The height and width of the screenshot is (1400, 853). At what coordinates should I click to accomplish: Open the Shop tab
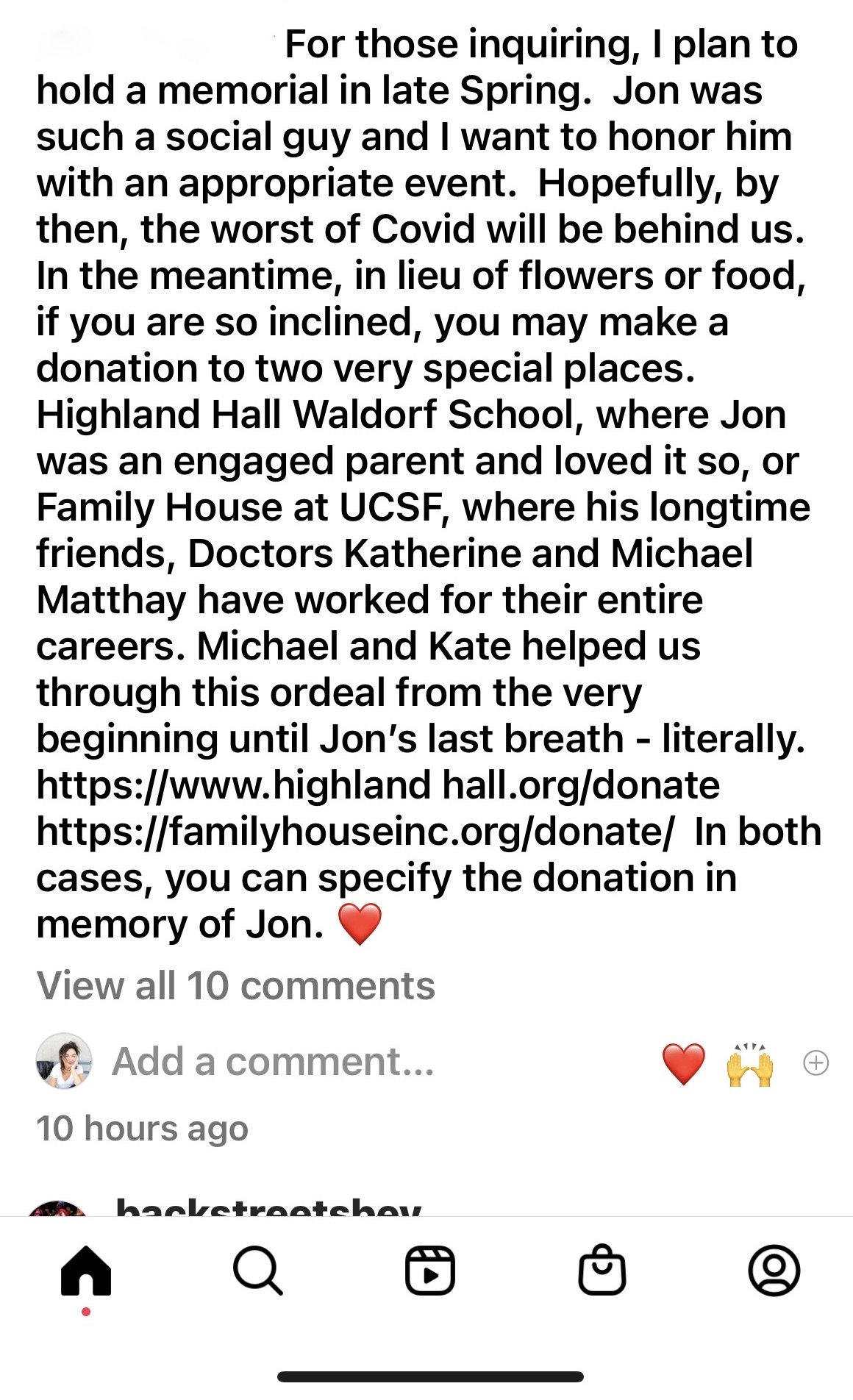click(602, 1271)
